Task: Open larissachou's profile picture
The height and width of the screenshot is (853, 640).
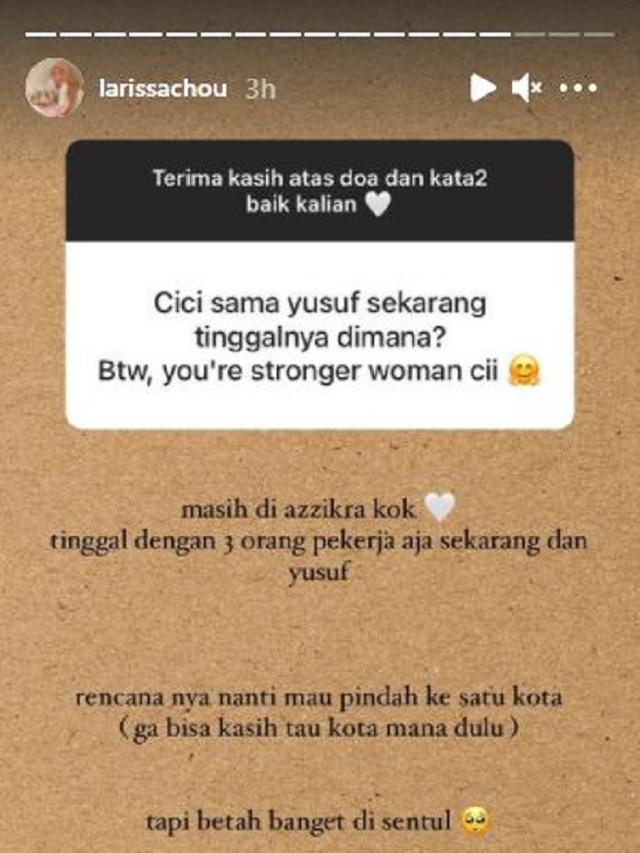Action: pyautogui.click(x=54, y=88)
